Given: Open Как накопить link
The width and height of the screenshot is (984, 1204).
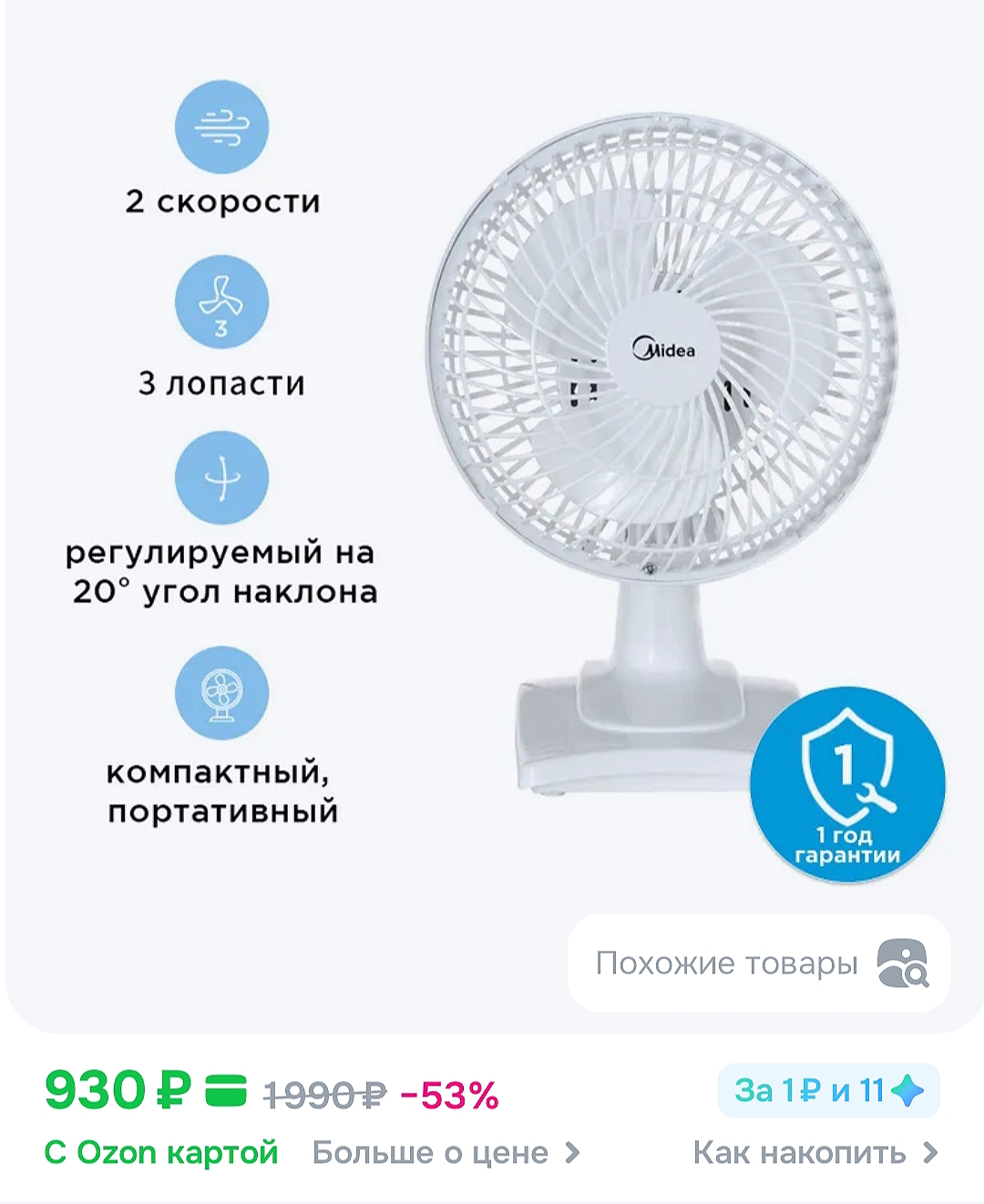Looking at the screenshot, I should click(x=815, y=1153).
